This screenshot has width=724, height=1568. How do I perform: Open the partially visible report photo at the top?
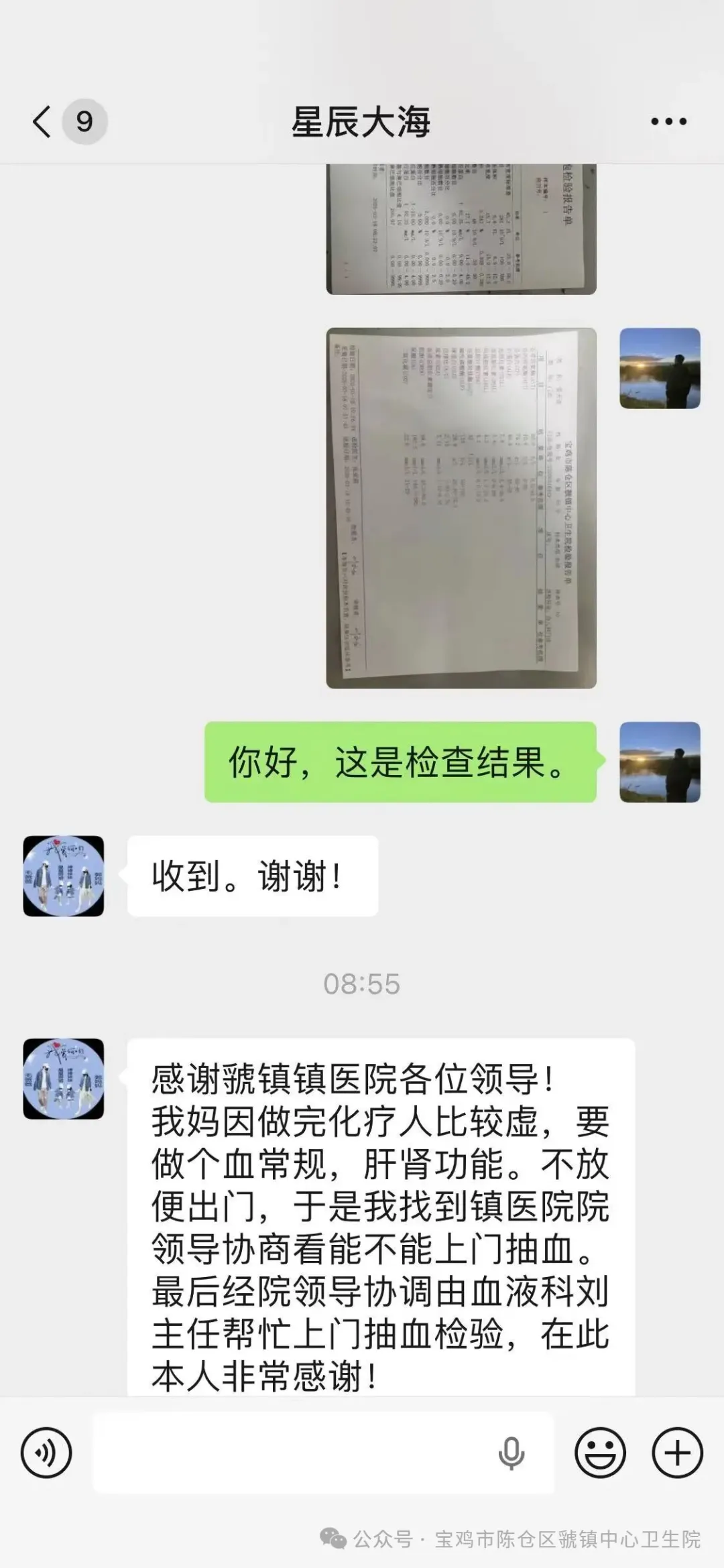point(461,229)
